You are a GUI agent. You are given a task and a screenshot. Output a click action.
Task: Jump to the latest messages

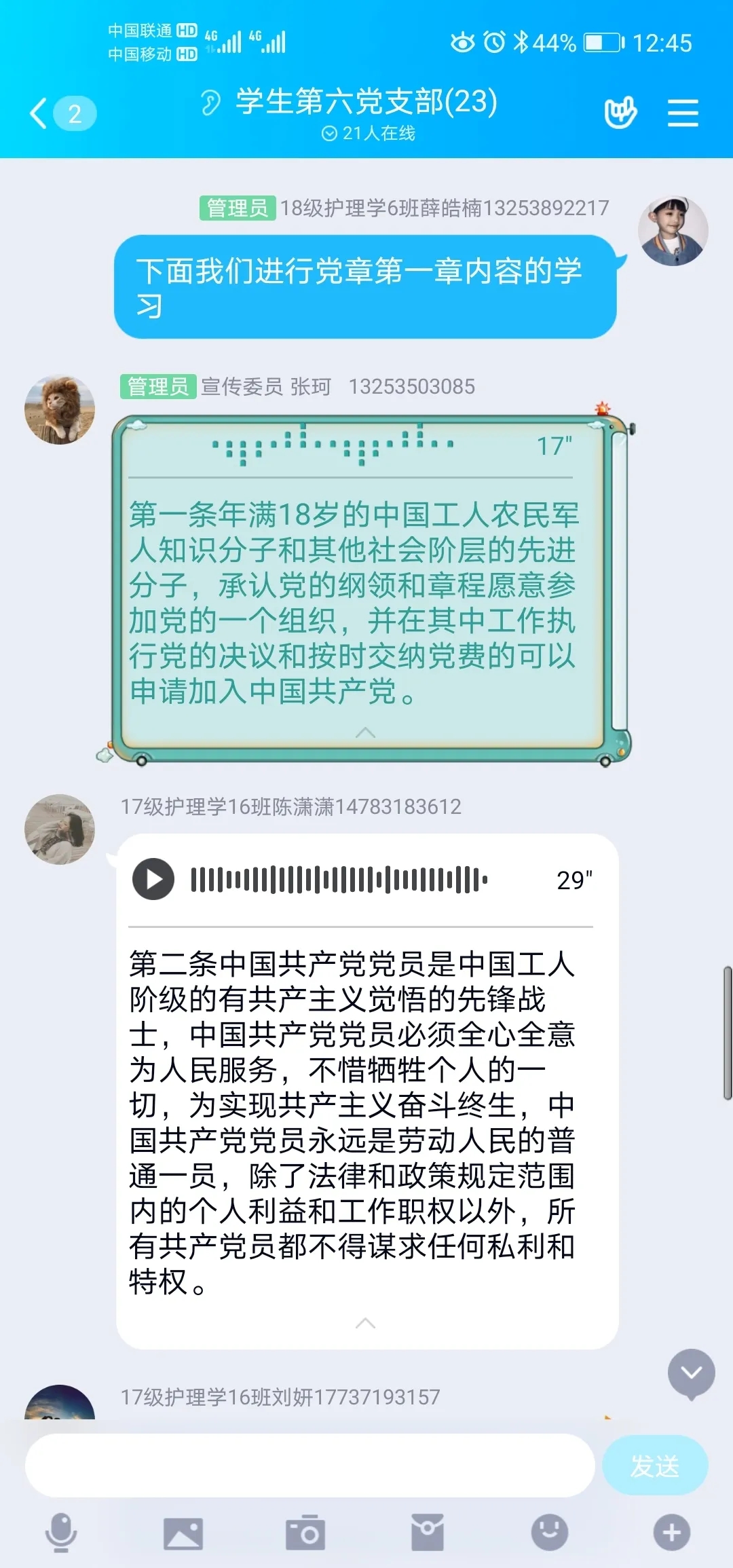[691, 1373]
